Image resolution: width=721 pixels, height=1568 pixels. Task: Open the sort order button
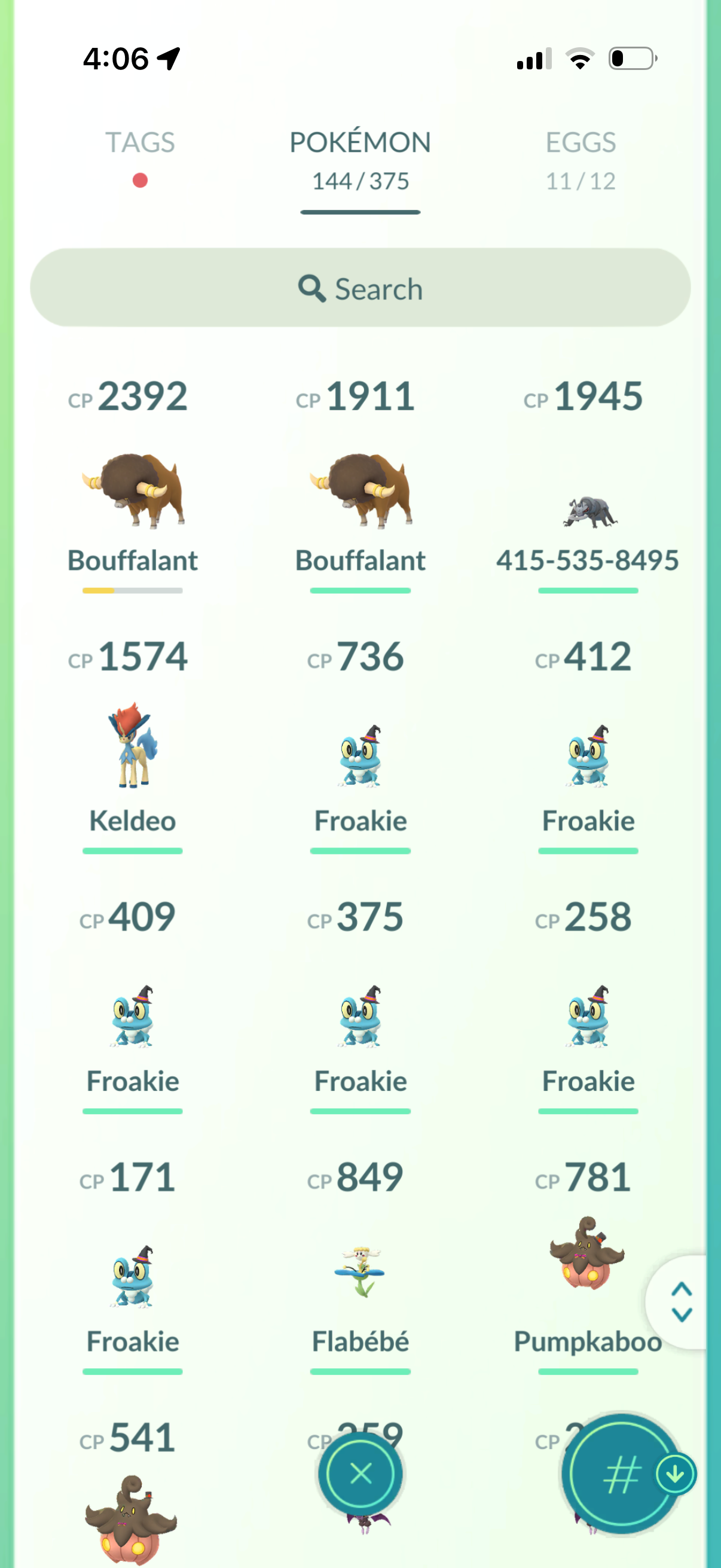point(622,1474)
